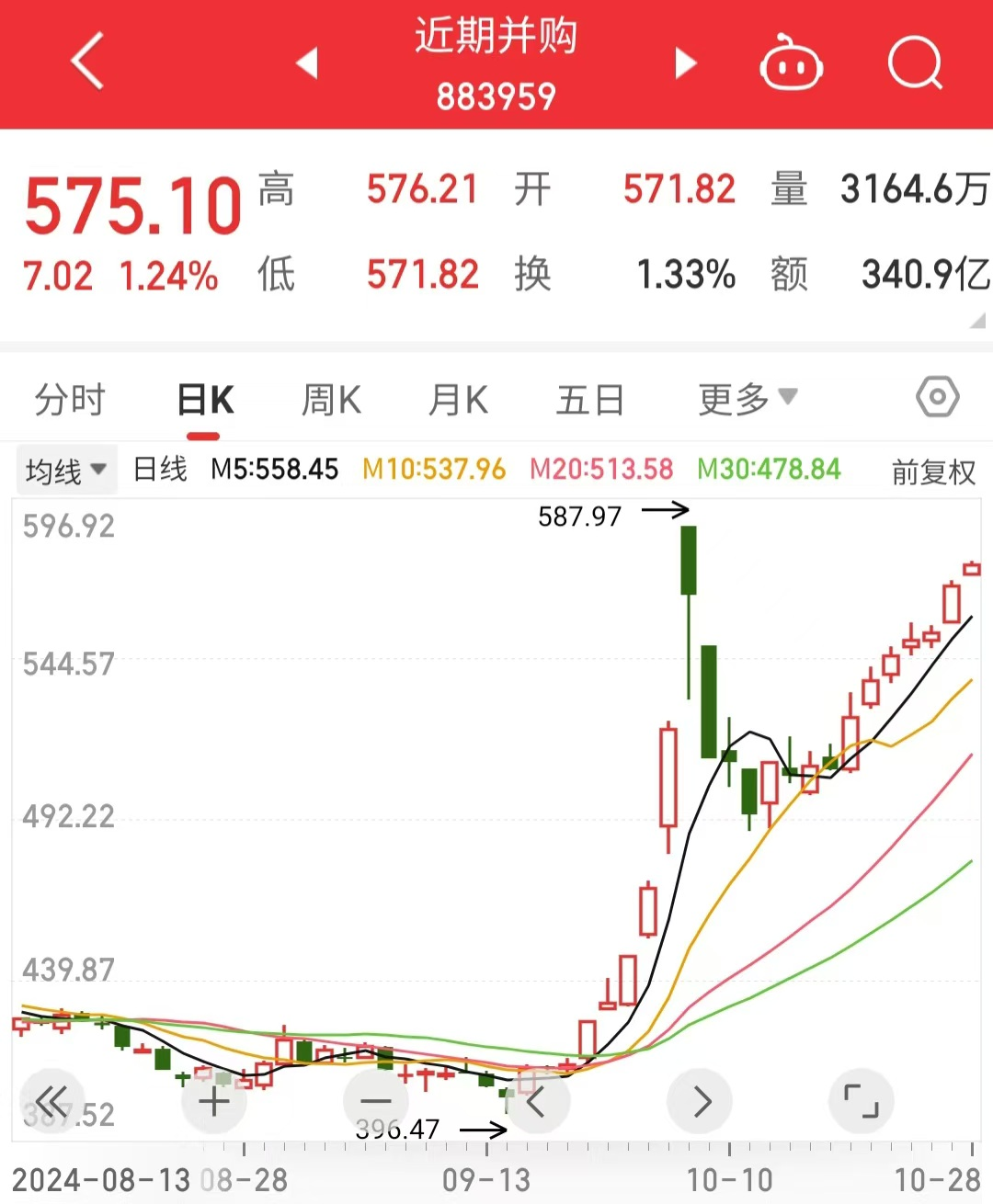The width and height of the screenshot is (993, 1204).
Task: Open the search magnifier
Action: (915, 63)
